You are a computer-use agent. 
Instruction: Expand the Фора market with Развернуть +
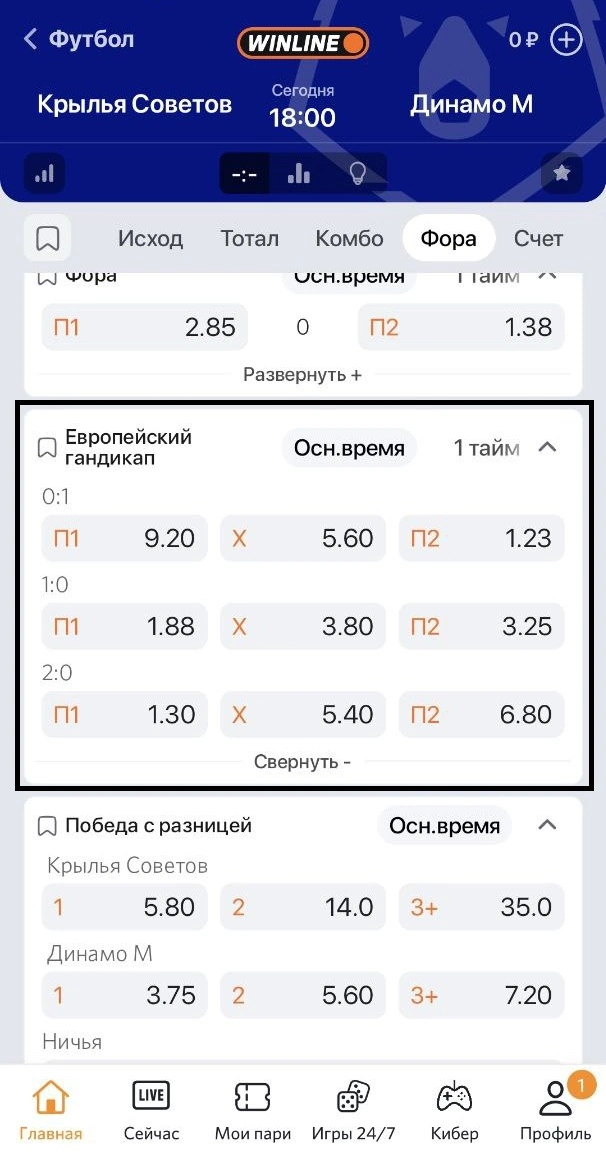click(302, 375)
